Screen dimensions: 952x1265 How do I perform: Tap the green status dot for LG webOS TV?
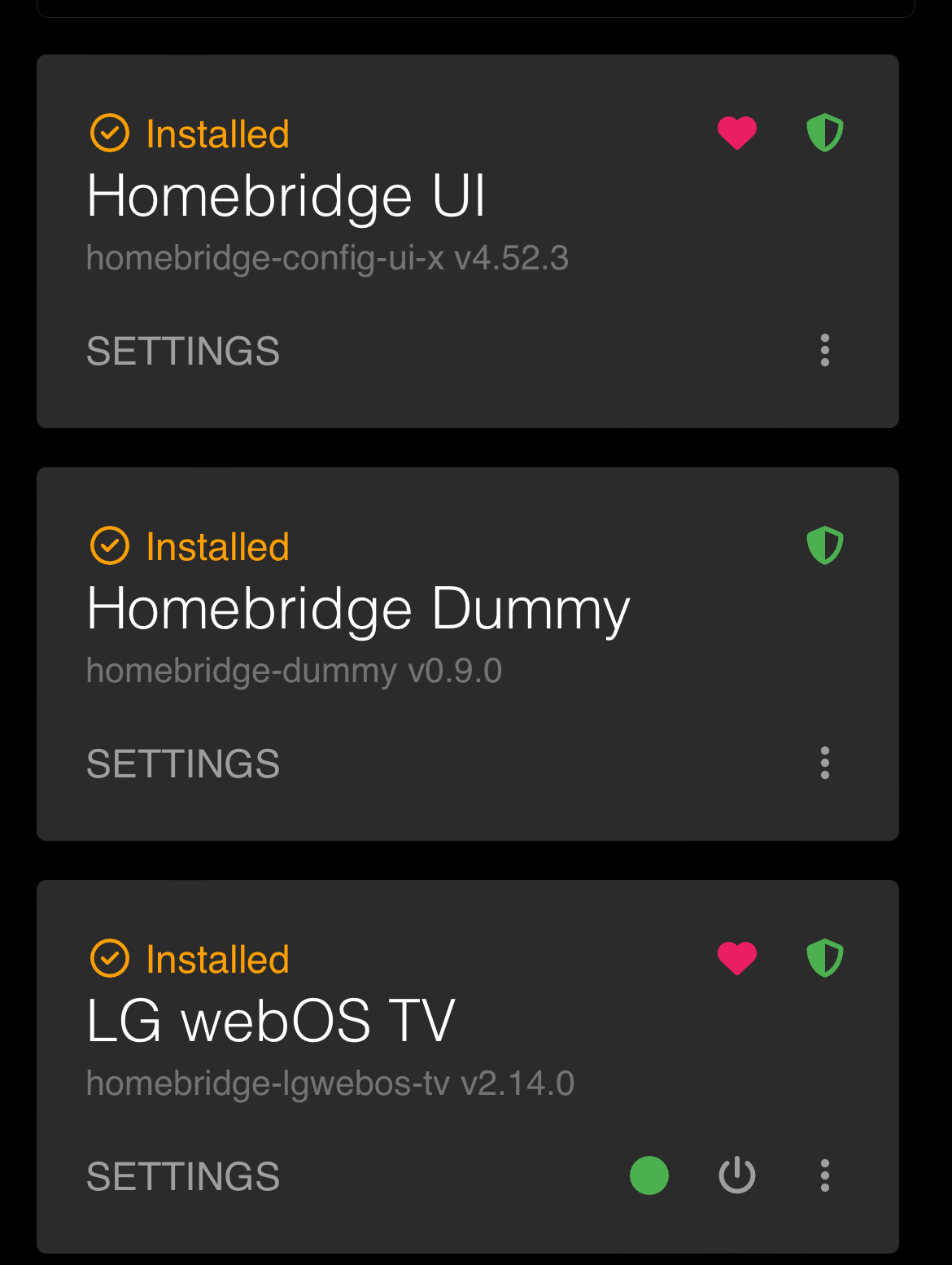pyautogui.click(x=649, y=1175)
